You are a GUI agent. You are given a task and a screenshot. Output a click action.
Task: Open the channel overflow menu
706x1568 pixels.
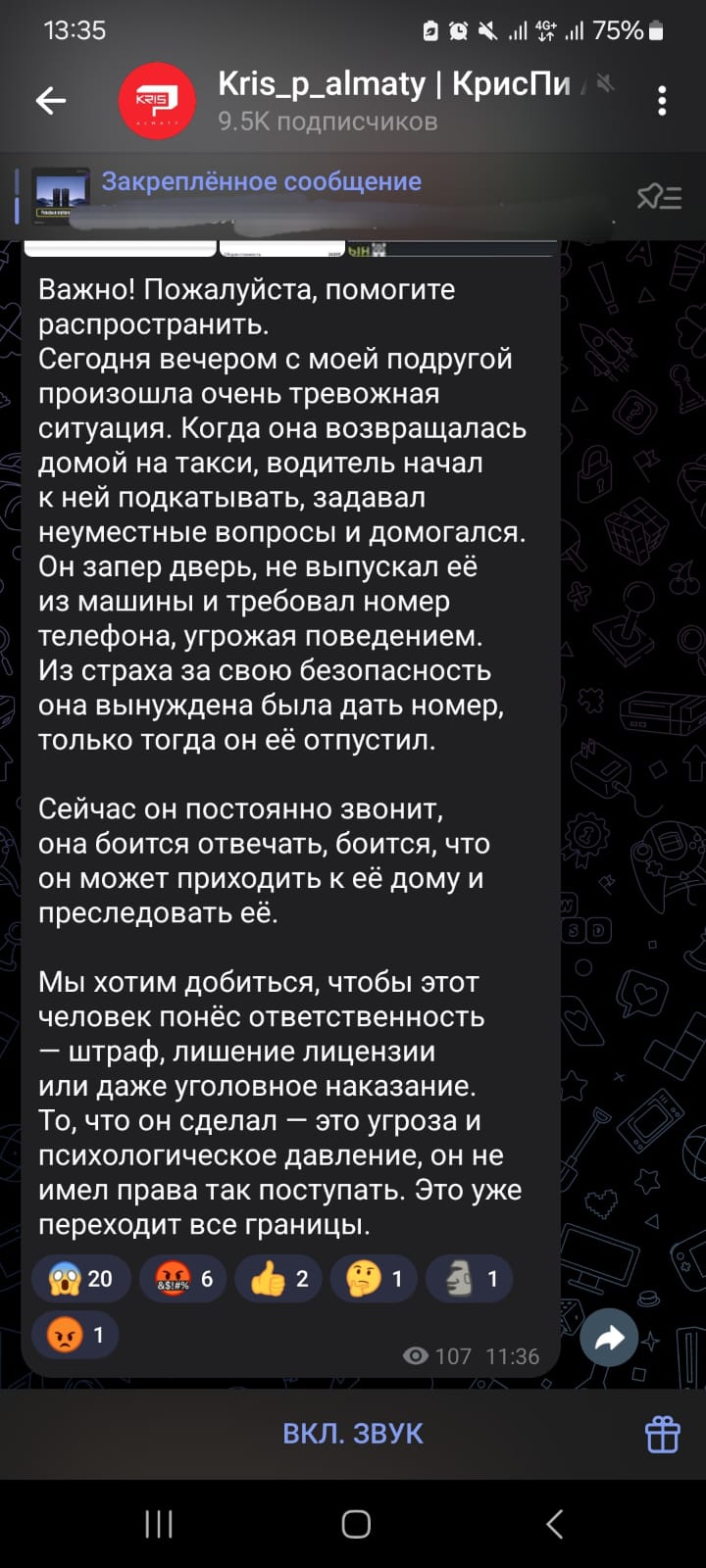(x=663, y=100)
